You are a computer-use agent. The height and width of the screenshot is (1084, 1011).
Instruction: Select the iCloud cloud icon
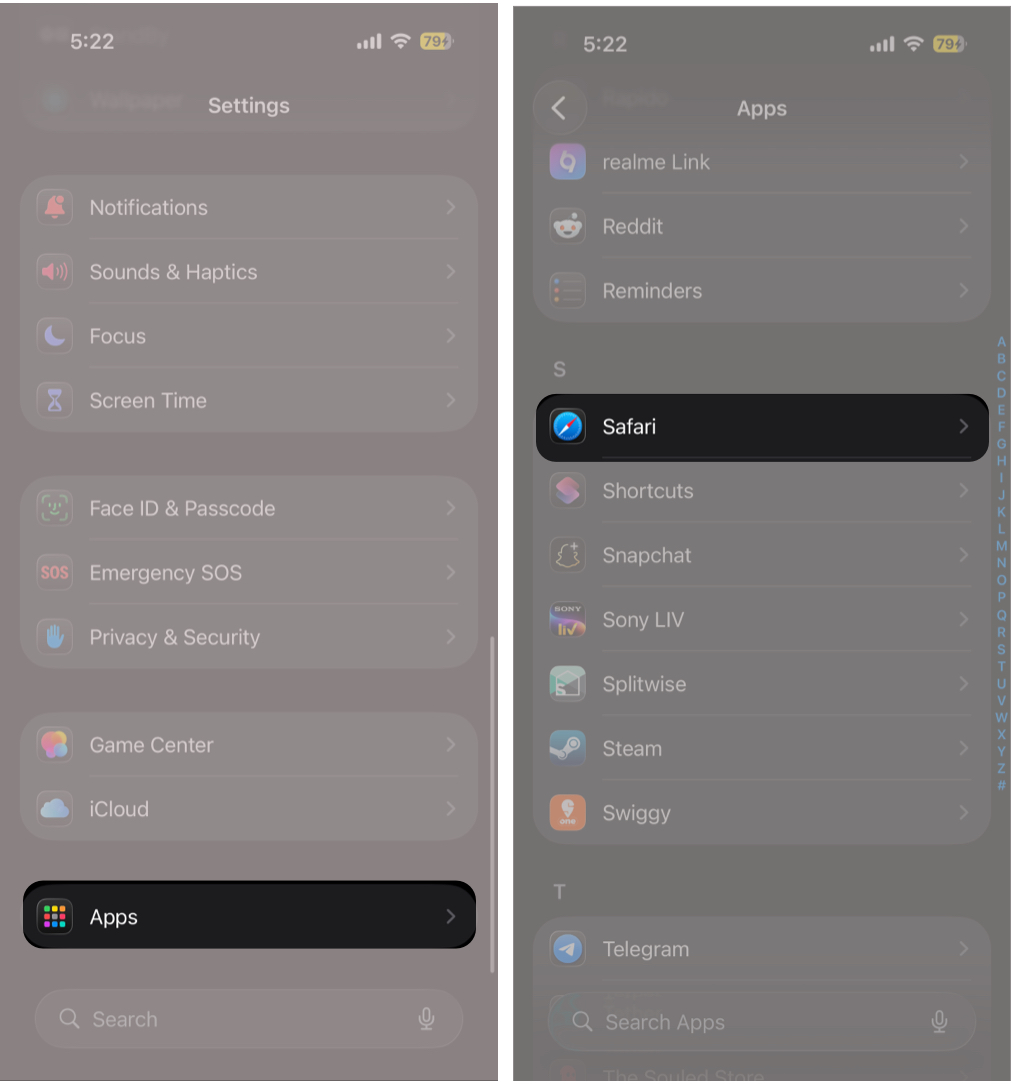point(54,809)
